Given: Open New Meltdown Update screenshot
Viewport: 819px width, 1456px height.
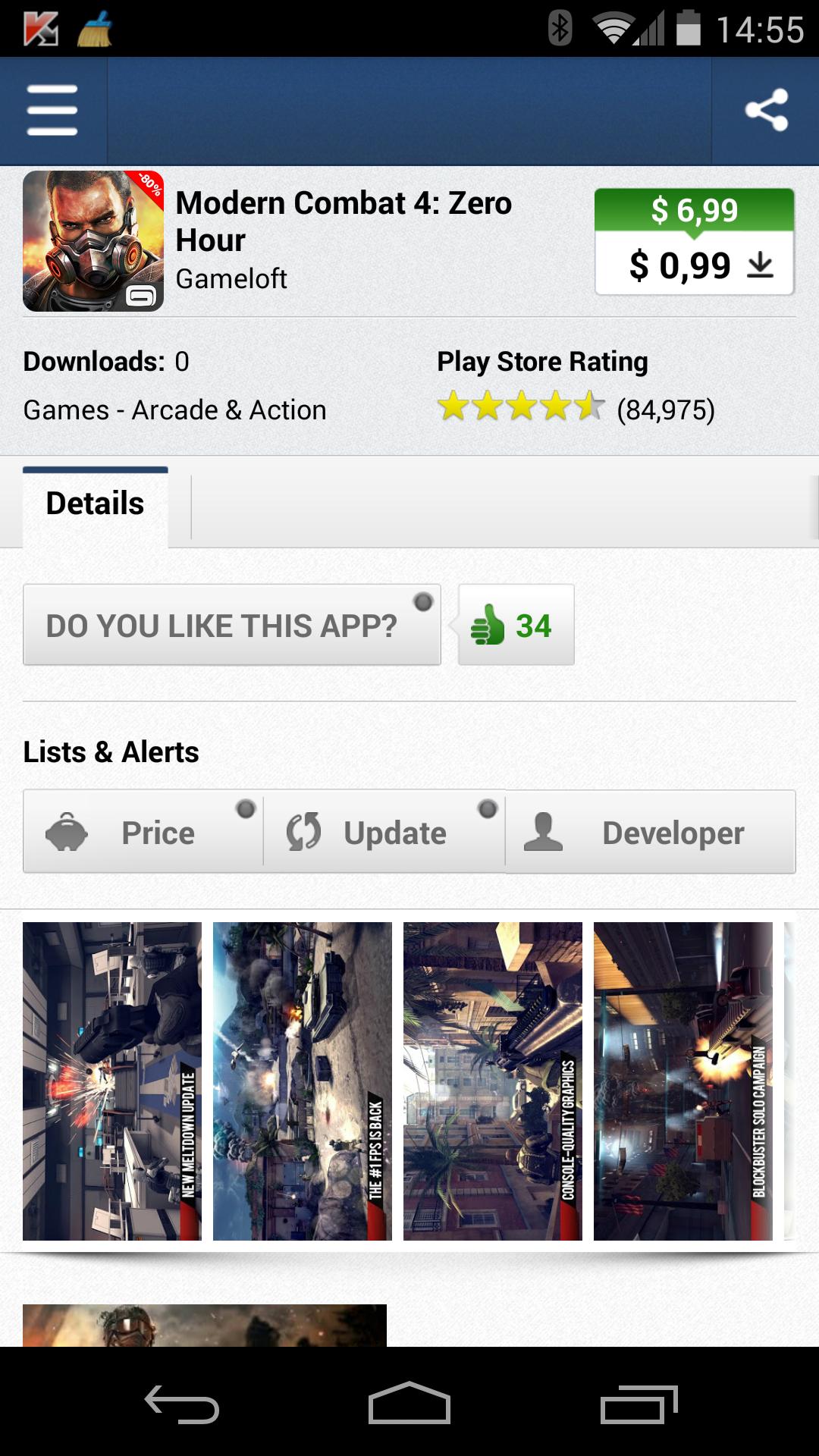Looking at the screenshot, I should [x=112, y=1081].
